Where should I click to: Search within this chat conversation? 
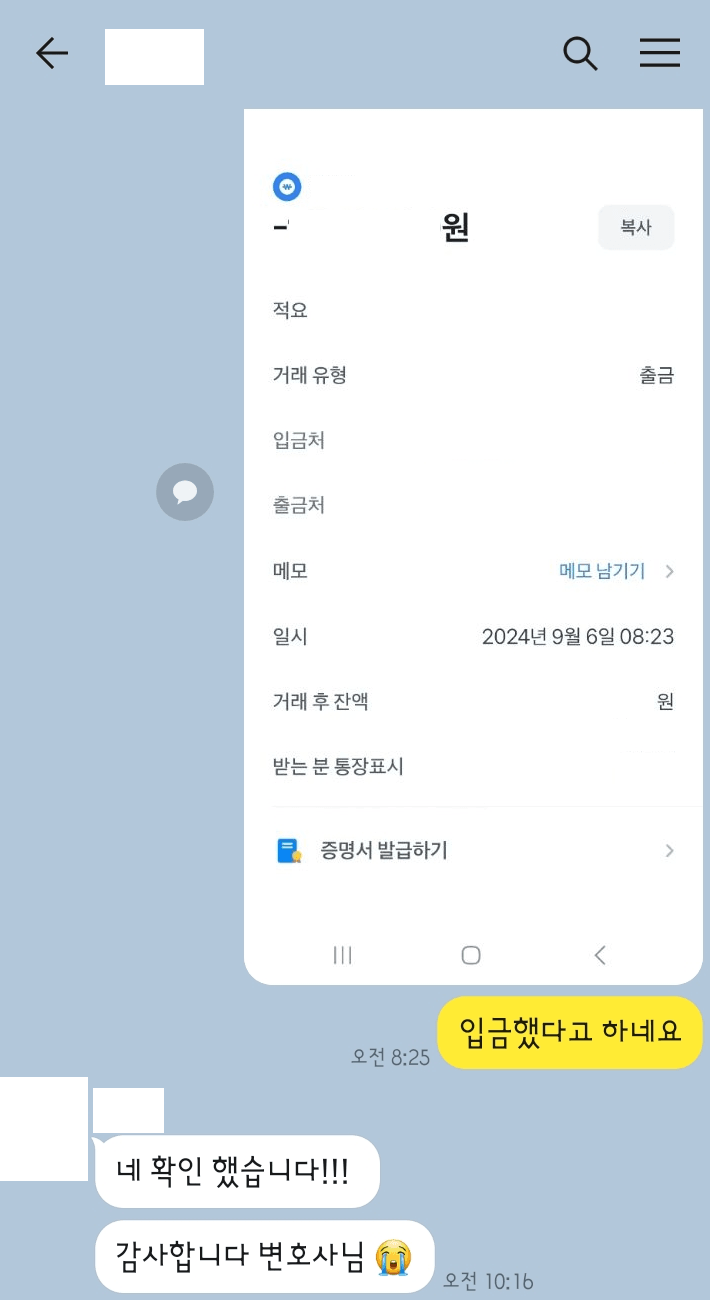pos(580,54)
